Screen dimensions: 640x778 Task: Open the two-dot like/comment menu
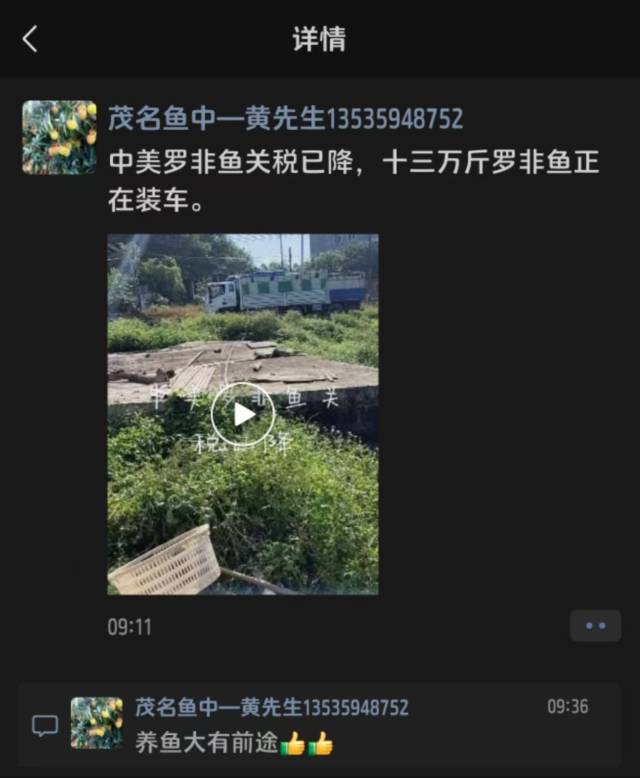(x=595, y=626)
